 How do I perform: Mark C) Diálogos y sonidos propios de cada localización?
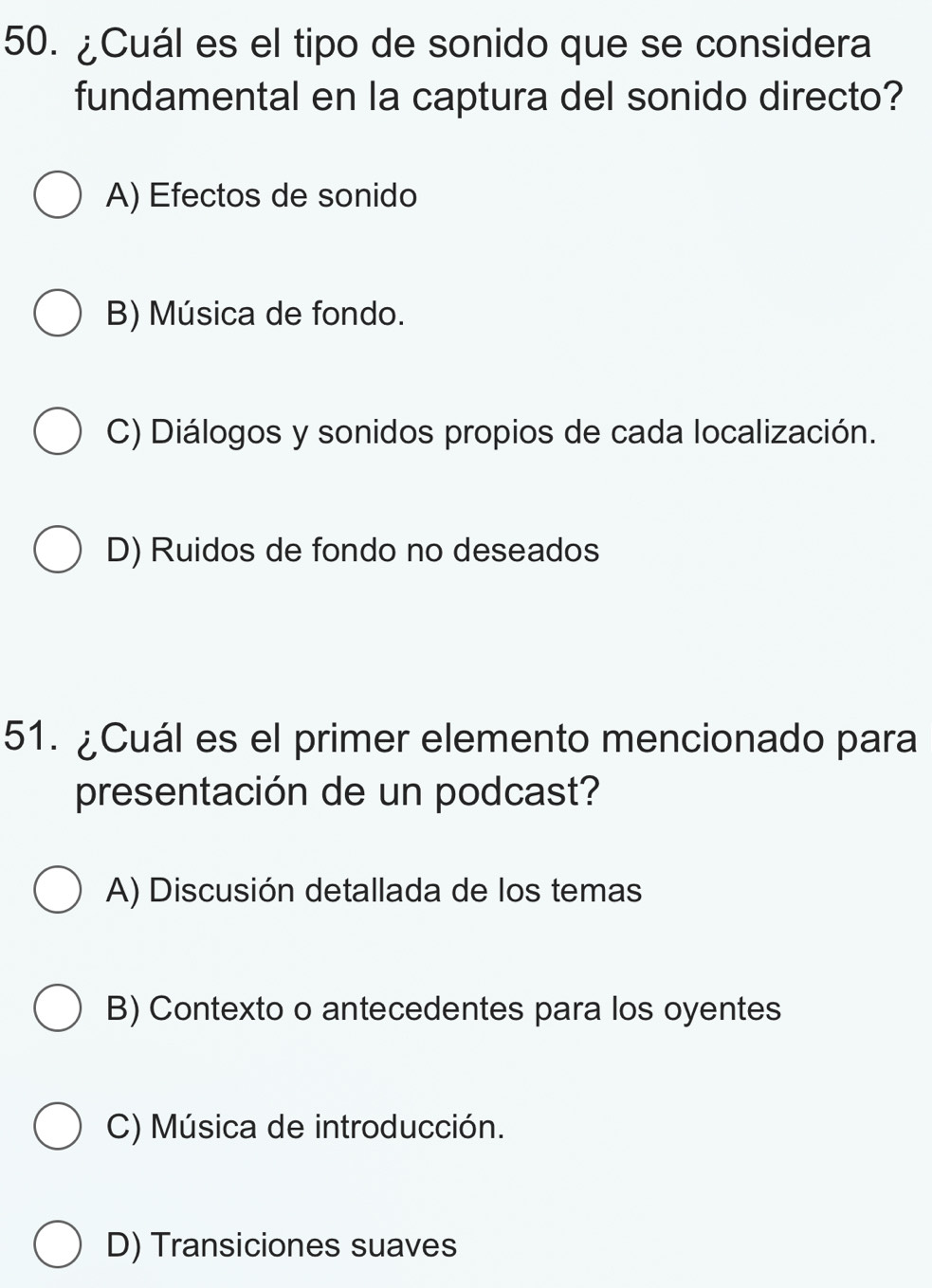[58, 432]
